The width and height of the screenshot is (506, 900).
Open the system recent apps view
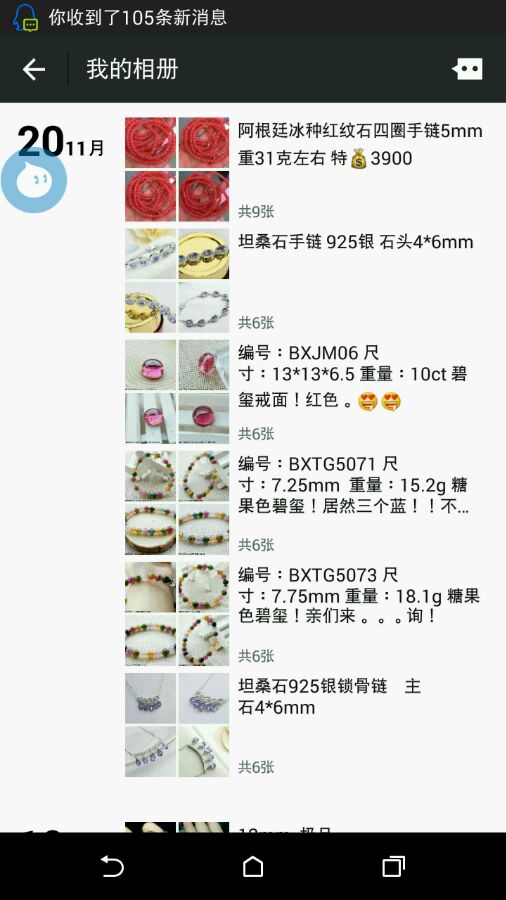(393, 866)
